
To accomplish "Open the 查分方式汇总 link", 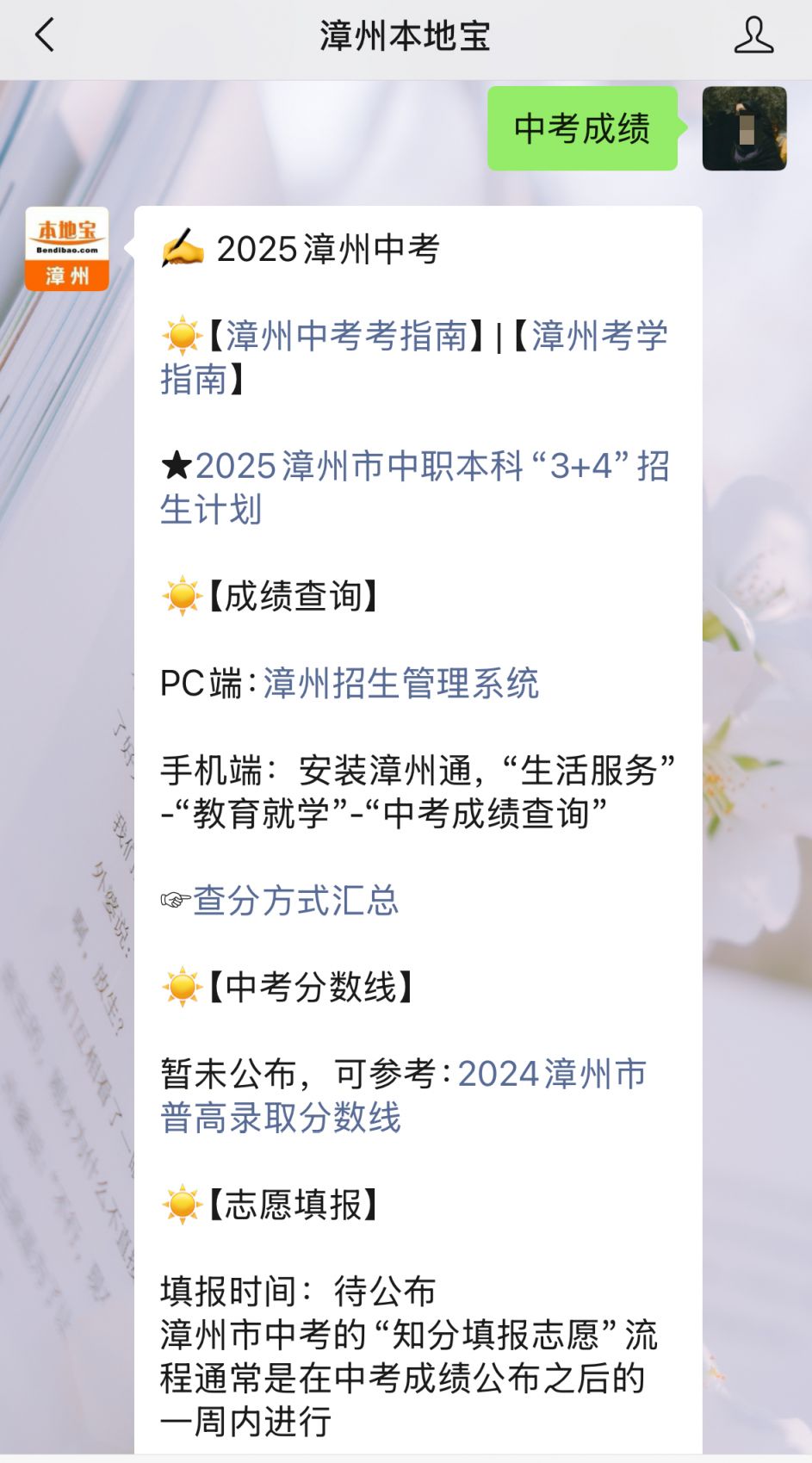I will (294, 901).
